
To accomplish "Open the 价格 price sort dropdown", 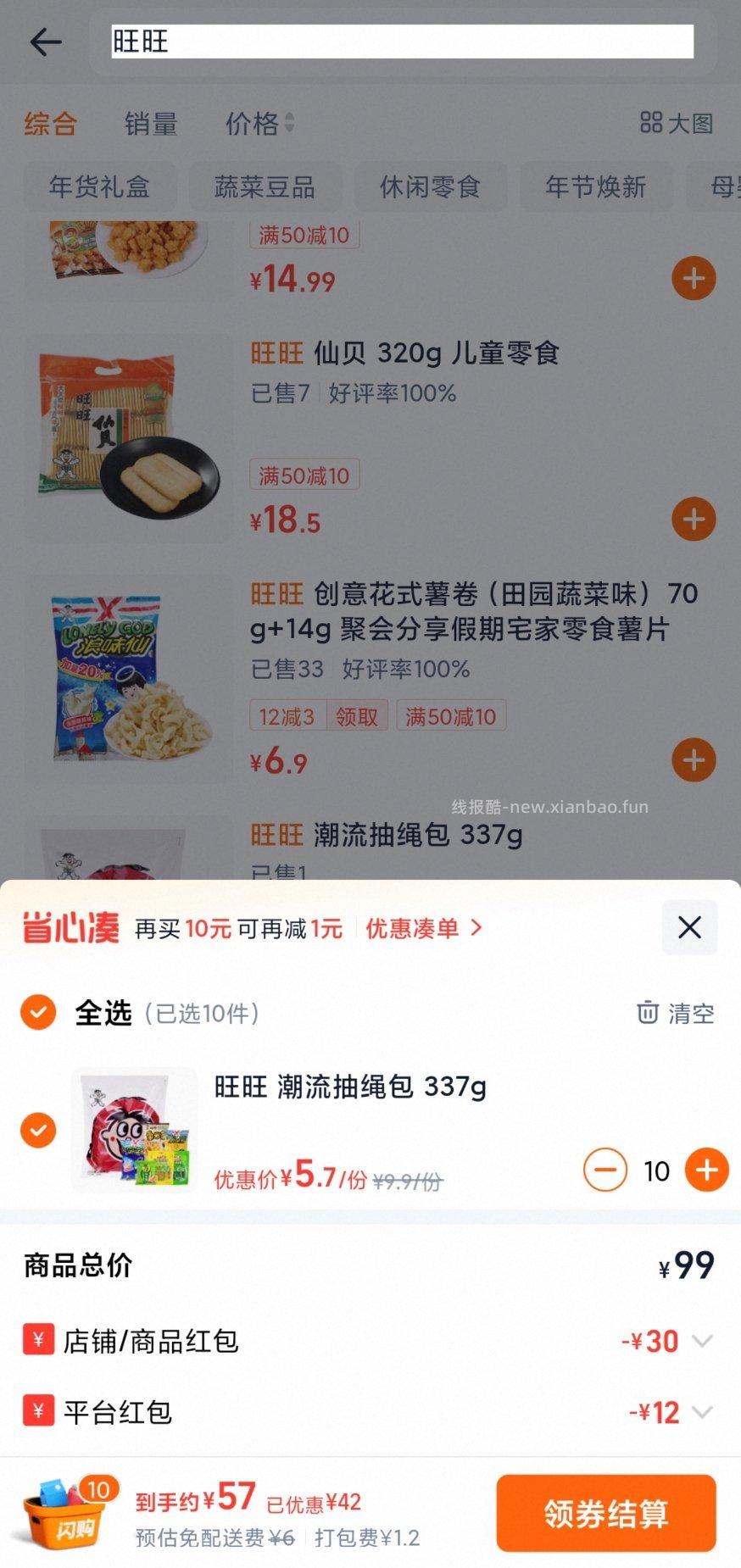I will pos(259,124).
